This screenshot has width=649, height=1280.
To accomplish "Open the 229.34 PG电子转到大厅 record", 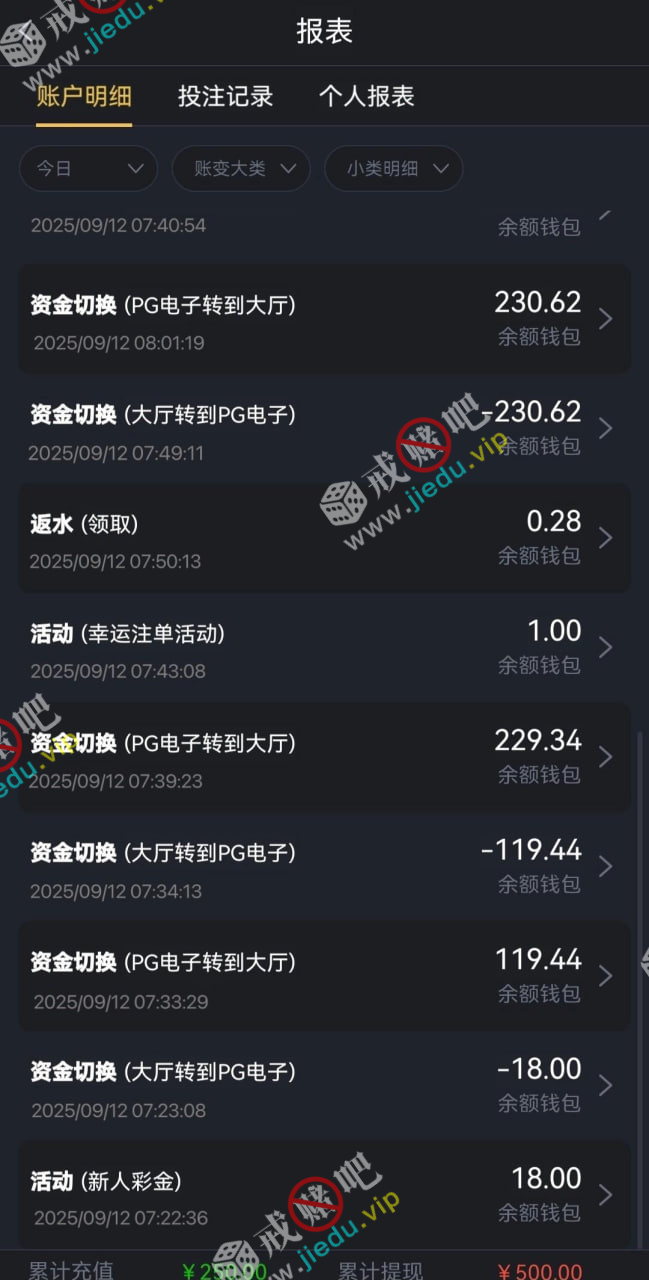I will click(324, 757).
